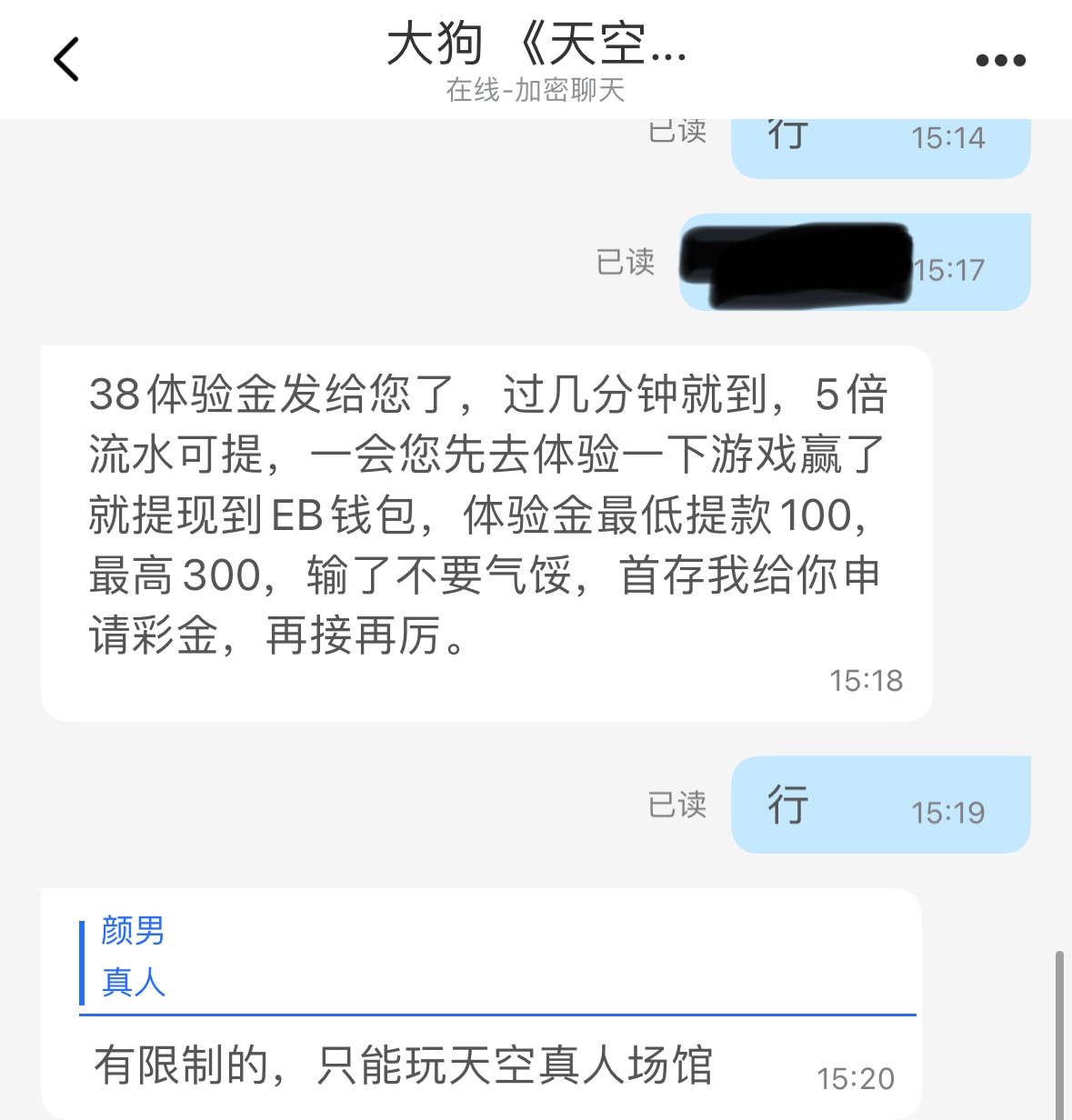The height and width of the screenshot is (1120, 1072).
Task: Open the three-dot overflow menu
Action: coord(1000,61)
